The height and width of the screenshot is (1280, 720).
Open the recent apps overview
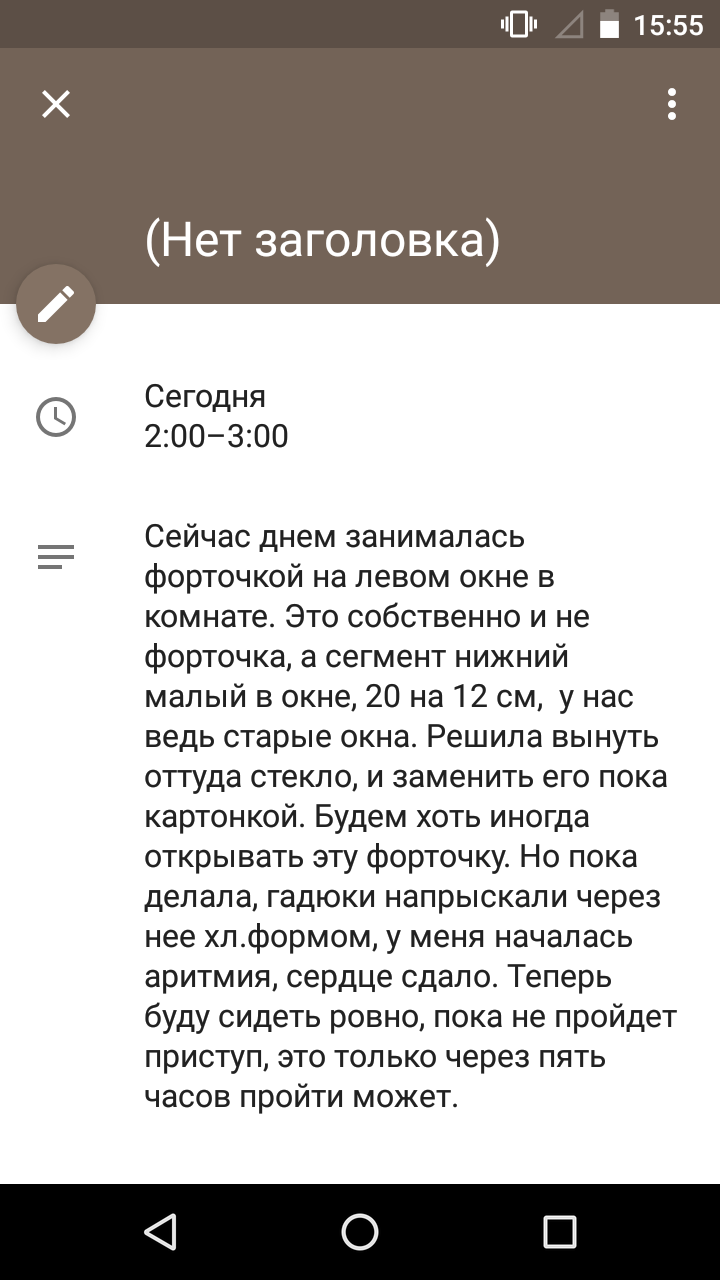pyautogui.click(x=560, y=1232)
